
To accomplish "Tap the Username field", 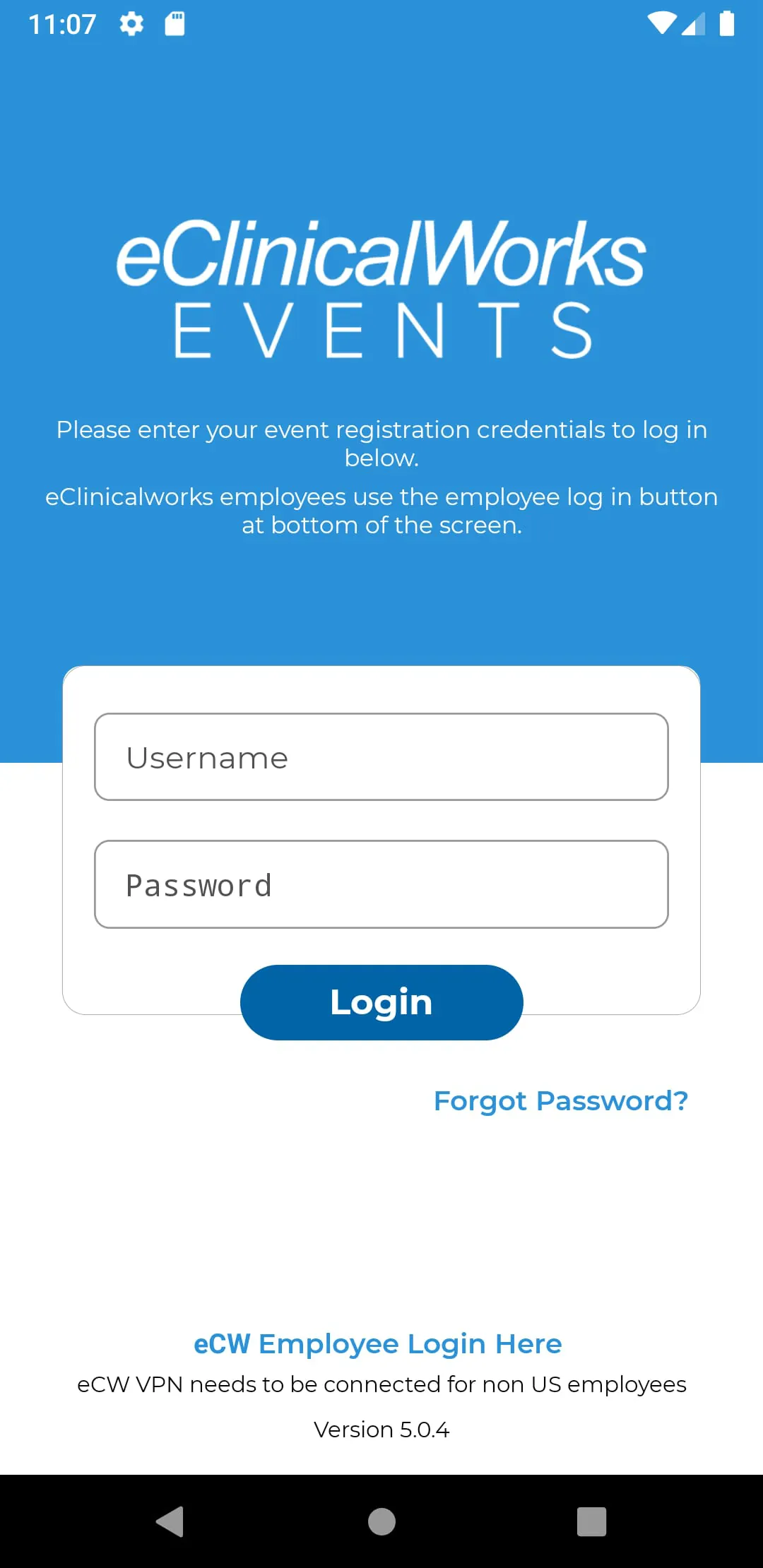I will pos(381,756).
